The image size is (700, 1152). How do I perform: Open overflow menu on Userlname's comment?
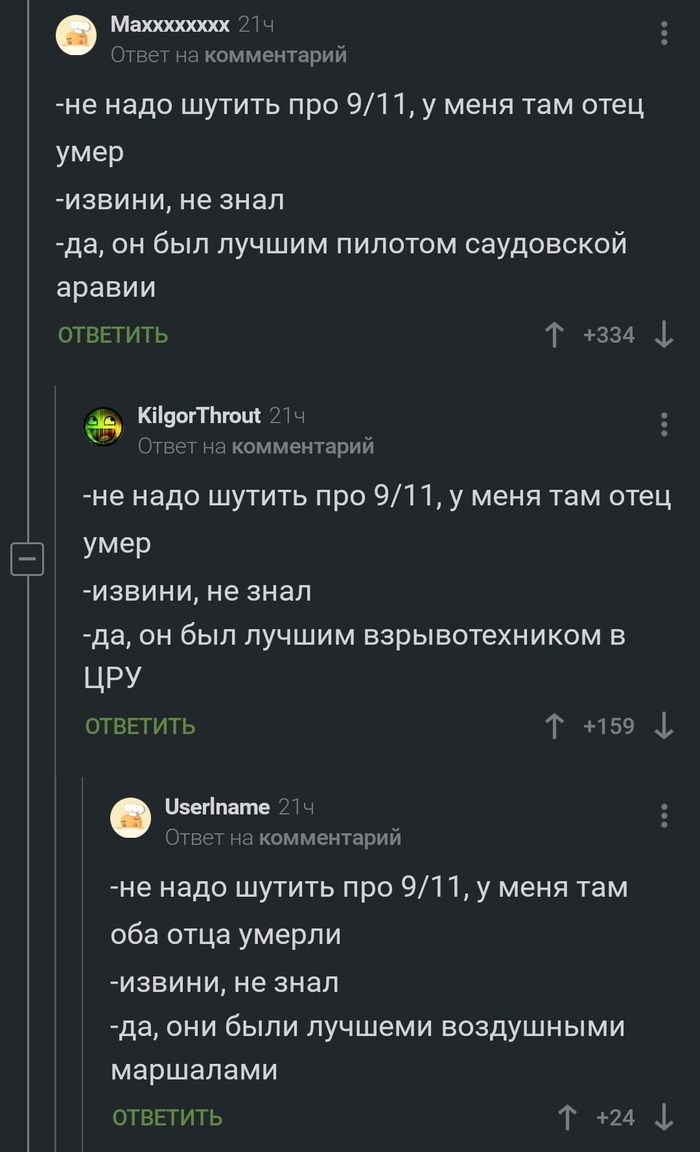tap(664, 815)
